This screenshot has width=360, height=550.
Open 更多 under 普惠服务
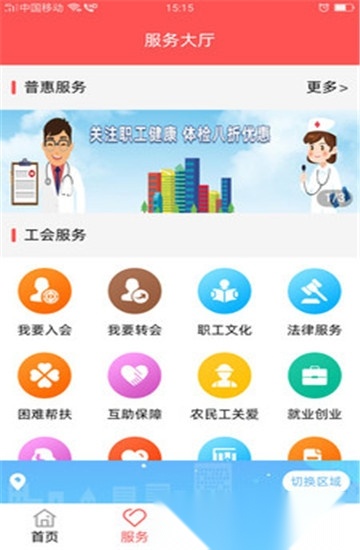(327, 87)
